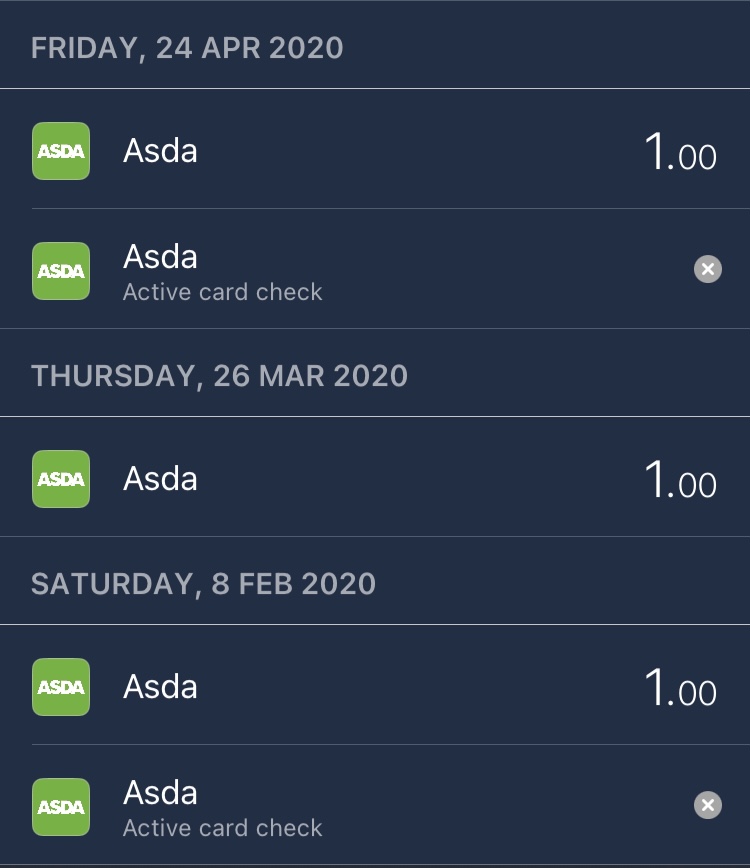
Task: Open the bottom Active card check entry
Action: point(375,806)
